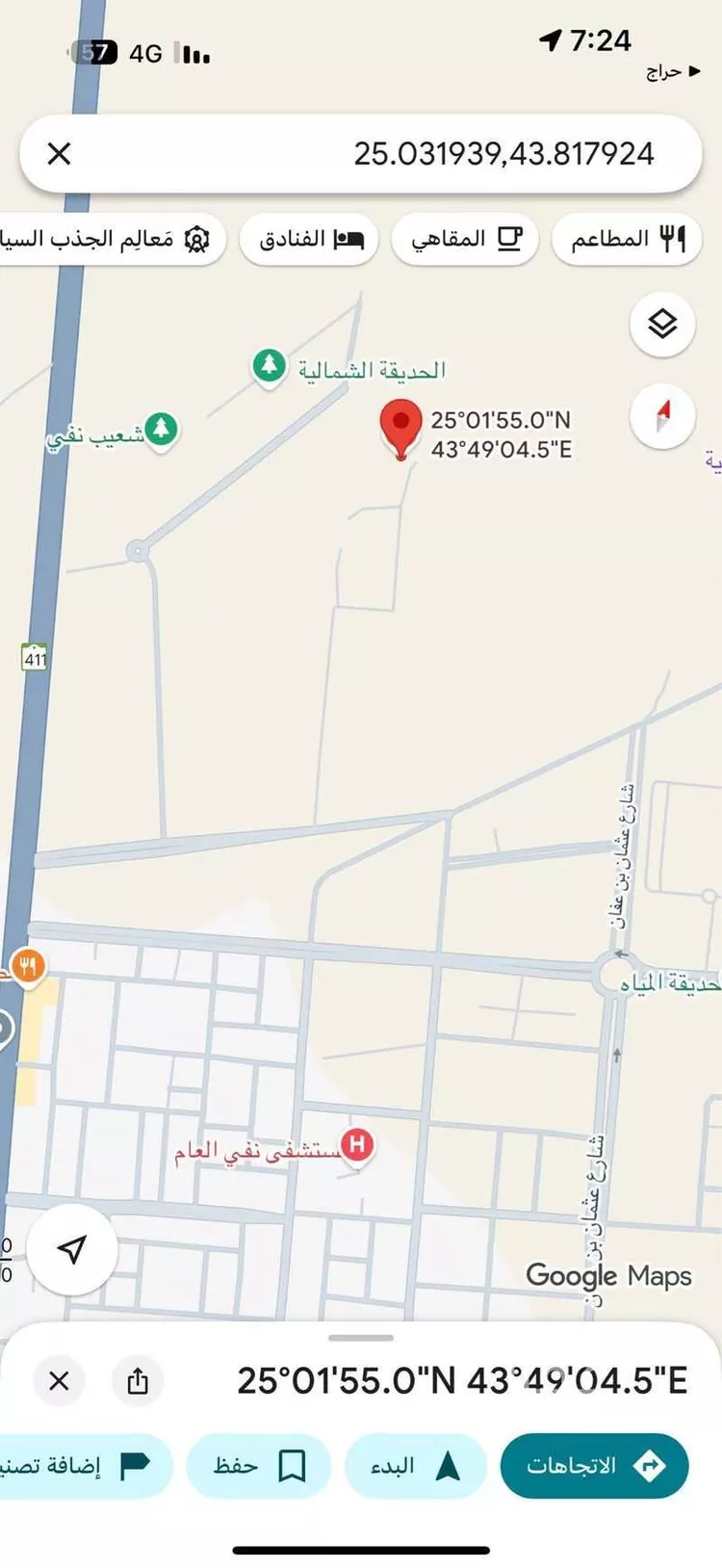Center map on my current location
The width and height of the screenshot is (722, 1568).
[72, 1248]
